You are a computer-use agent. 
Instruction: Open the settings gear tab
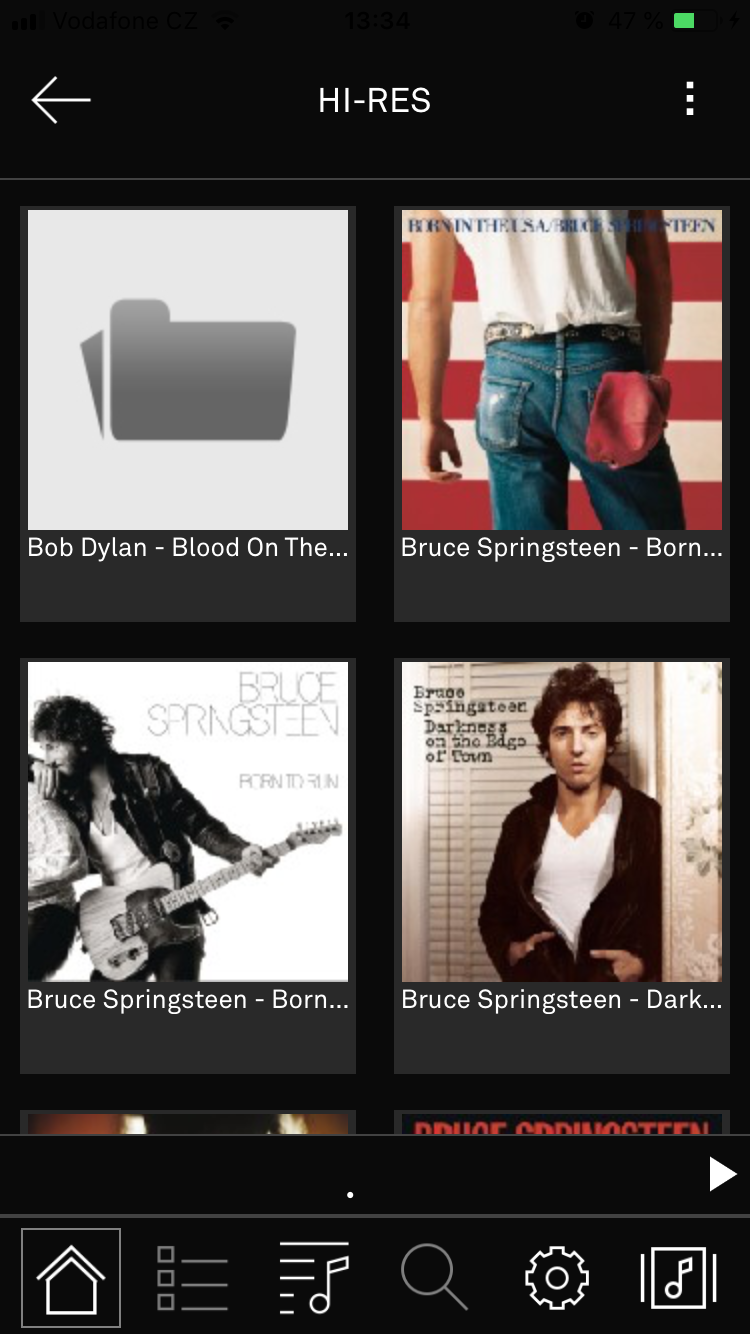pos(557,1278)
